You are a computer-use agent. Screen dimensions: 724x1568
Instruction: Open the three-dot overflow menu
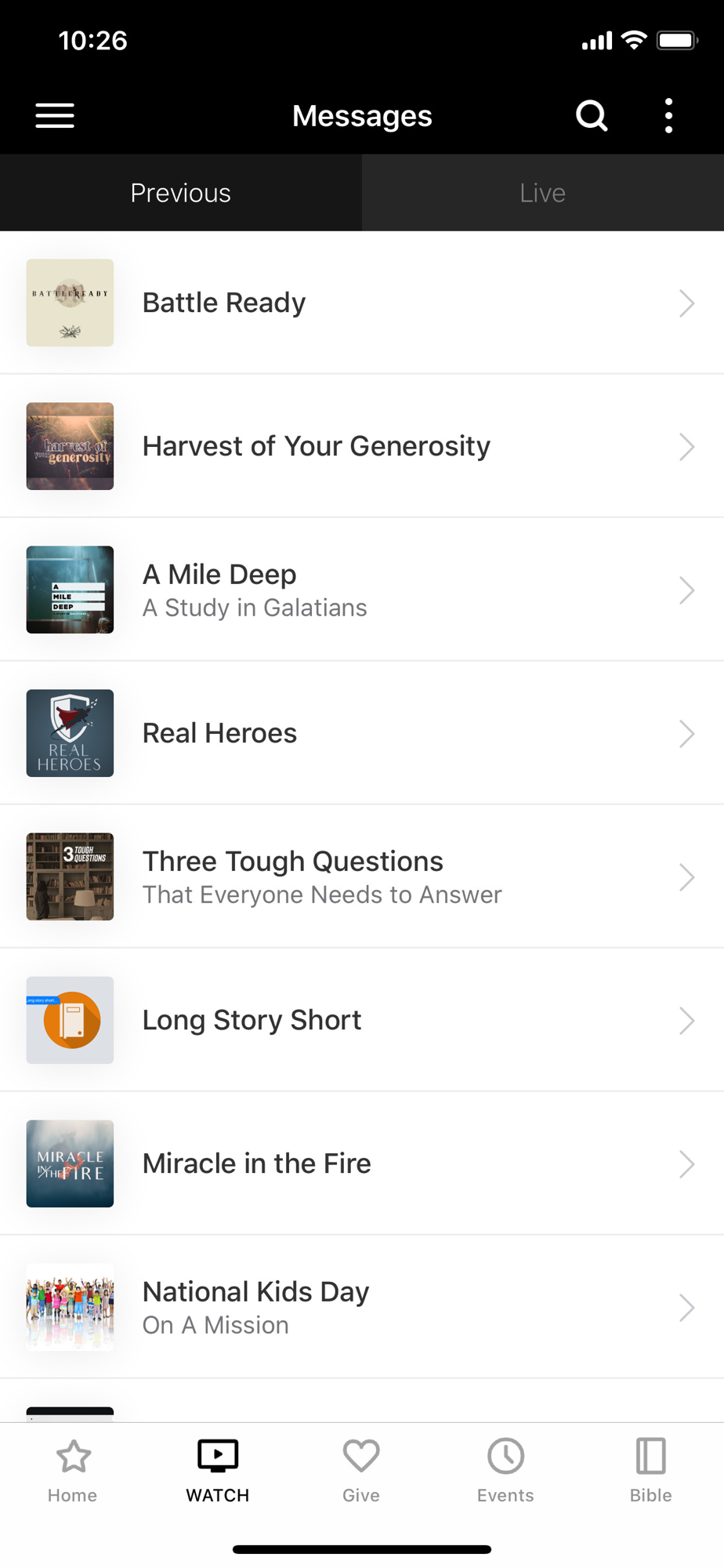[x=668, y=116]
